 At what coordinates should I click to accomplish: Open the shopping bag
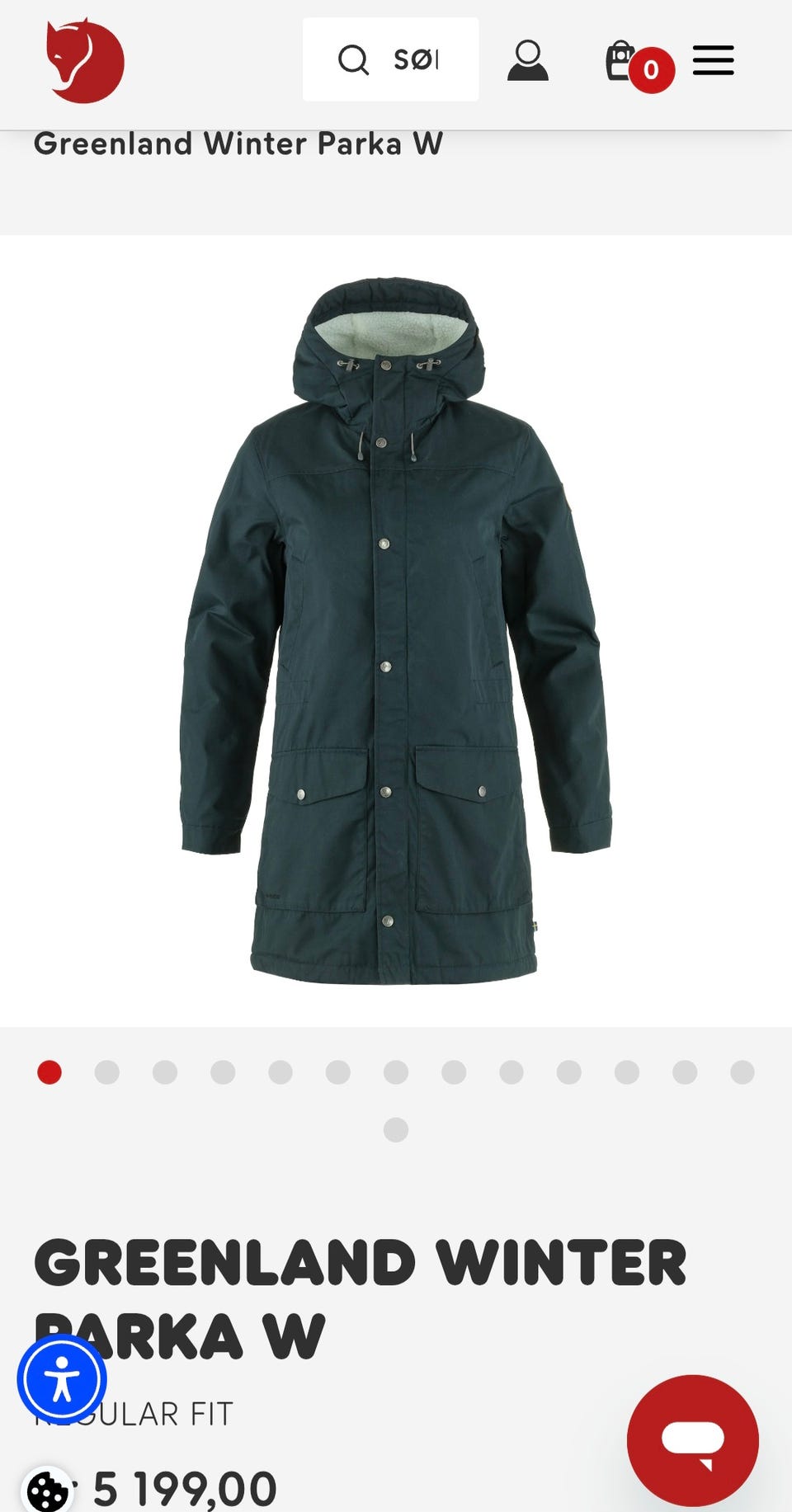coord(639,63)
